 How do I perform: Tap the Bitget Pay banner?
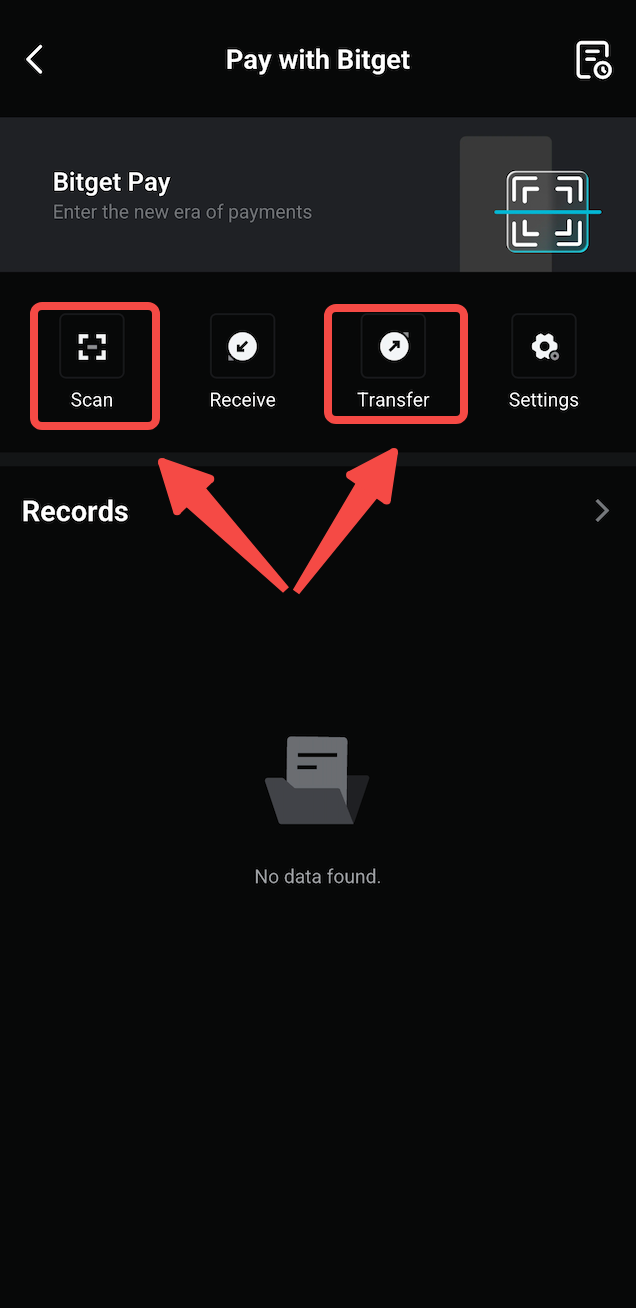pos(318,196)
